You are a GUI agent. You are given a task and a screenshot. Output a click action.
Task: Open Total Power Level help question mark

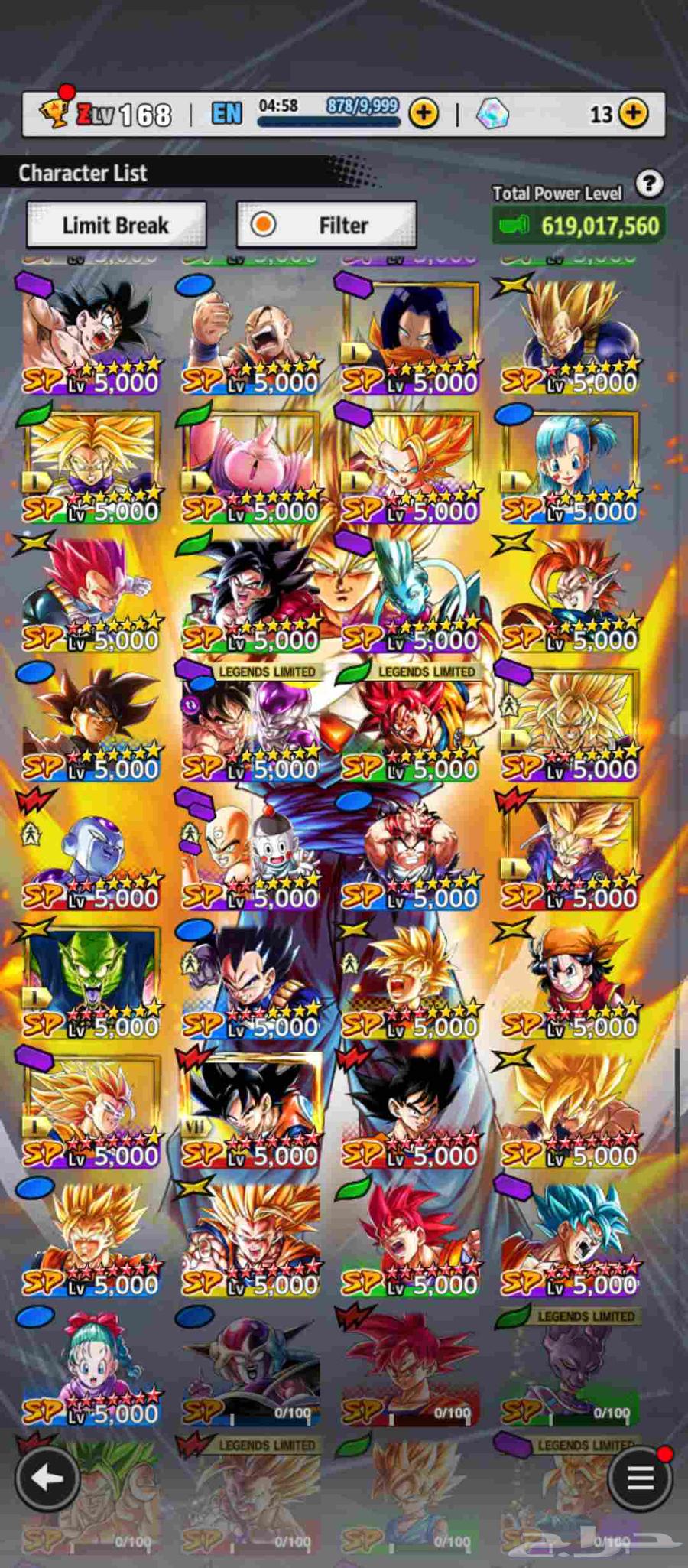pyautogui.click(x=649, y=184)
